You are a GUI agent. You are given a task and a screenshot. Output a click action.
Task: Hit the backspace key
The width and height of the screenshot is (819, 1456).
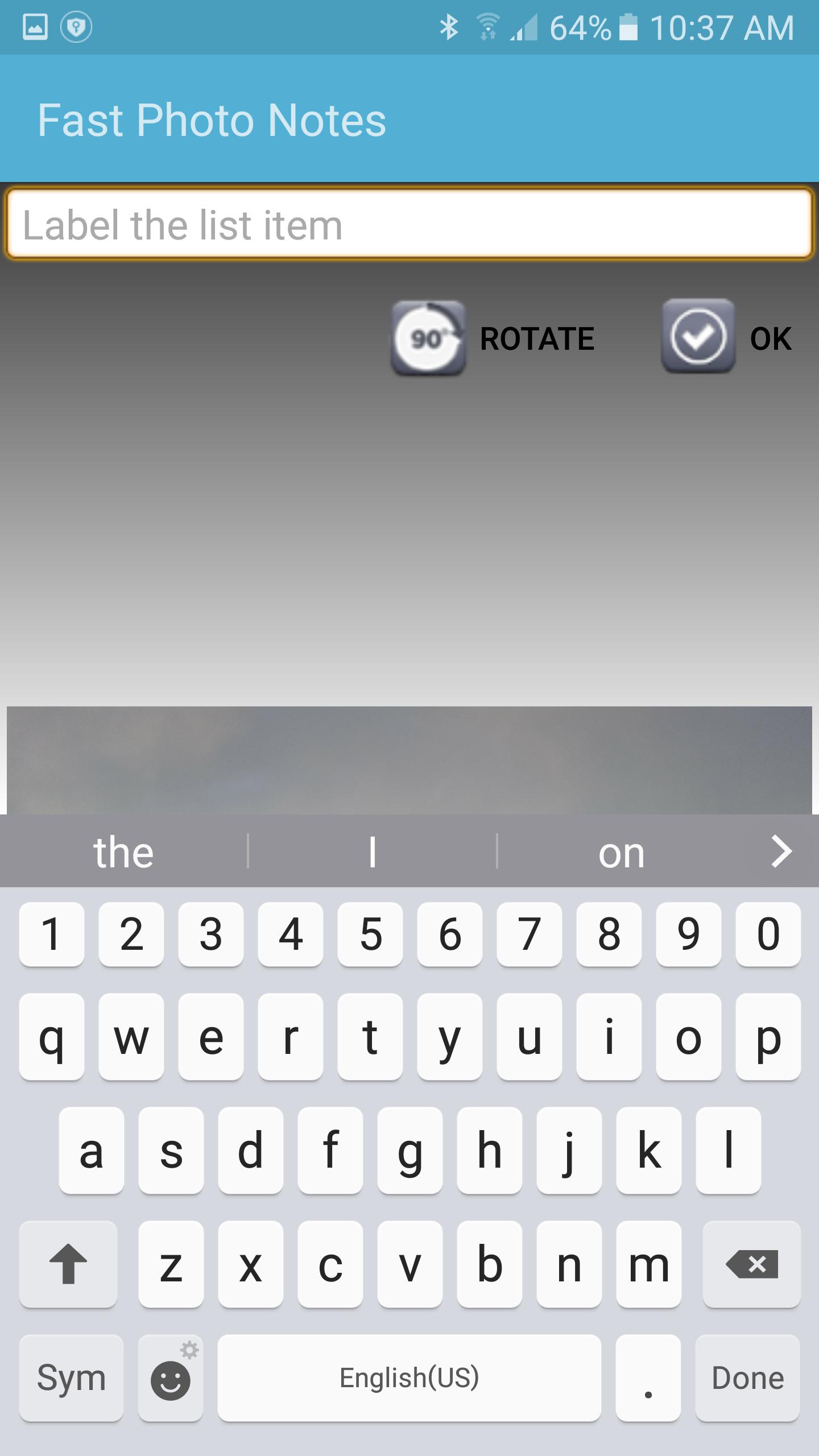click(751, 1264)
